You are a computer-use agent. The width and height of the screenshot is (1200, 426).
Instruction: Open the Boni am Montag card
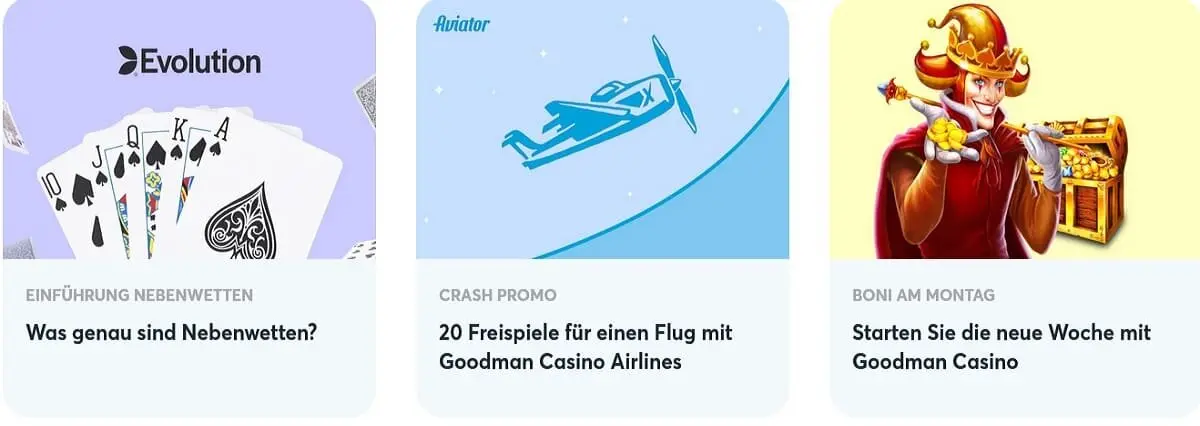[x=1000, y=346]
